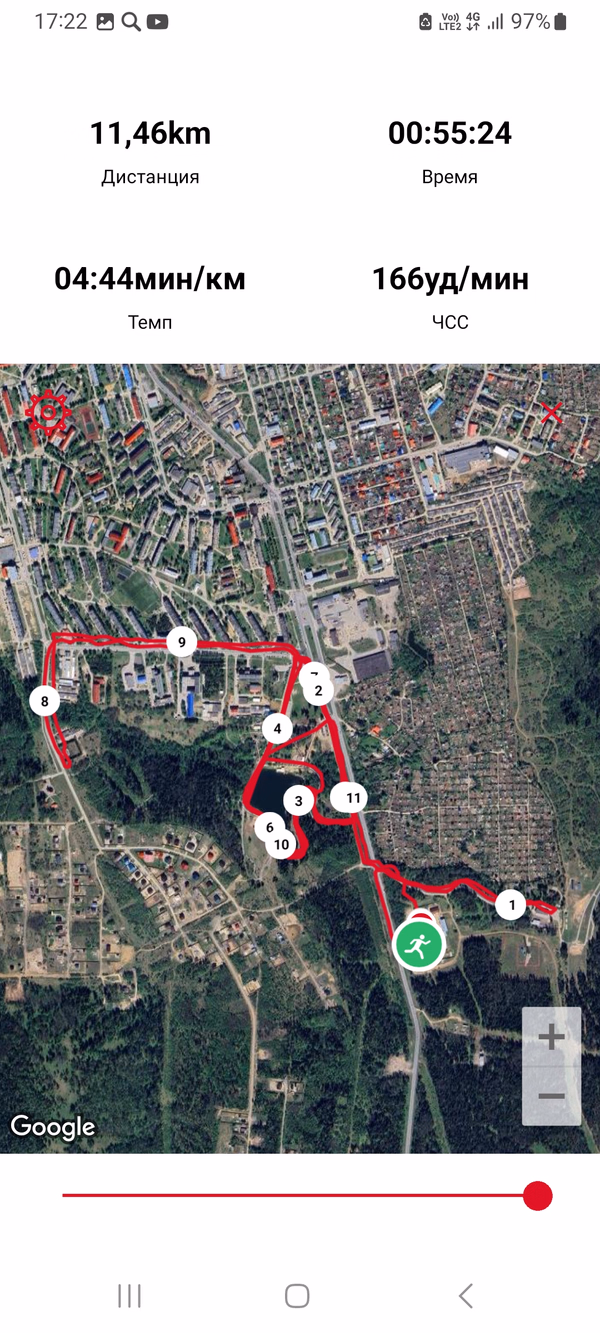Zoom in on the map
600x1333 pixels.
click(551, 1037)
